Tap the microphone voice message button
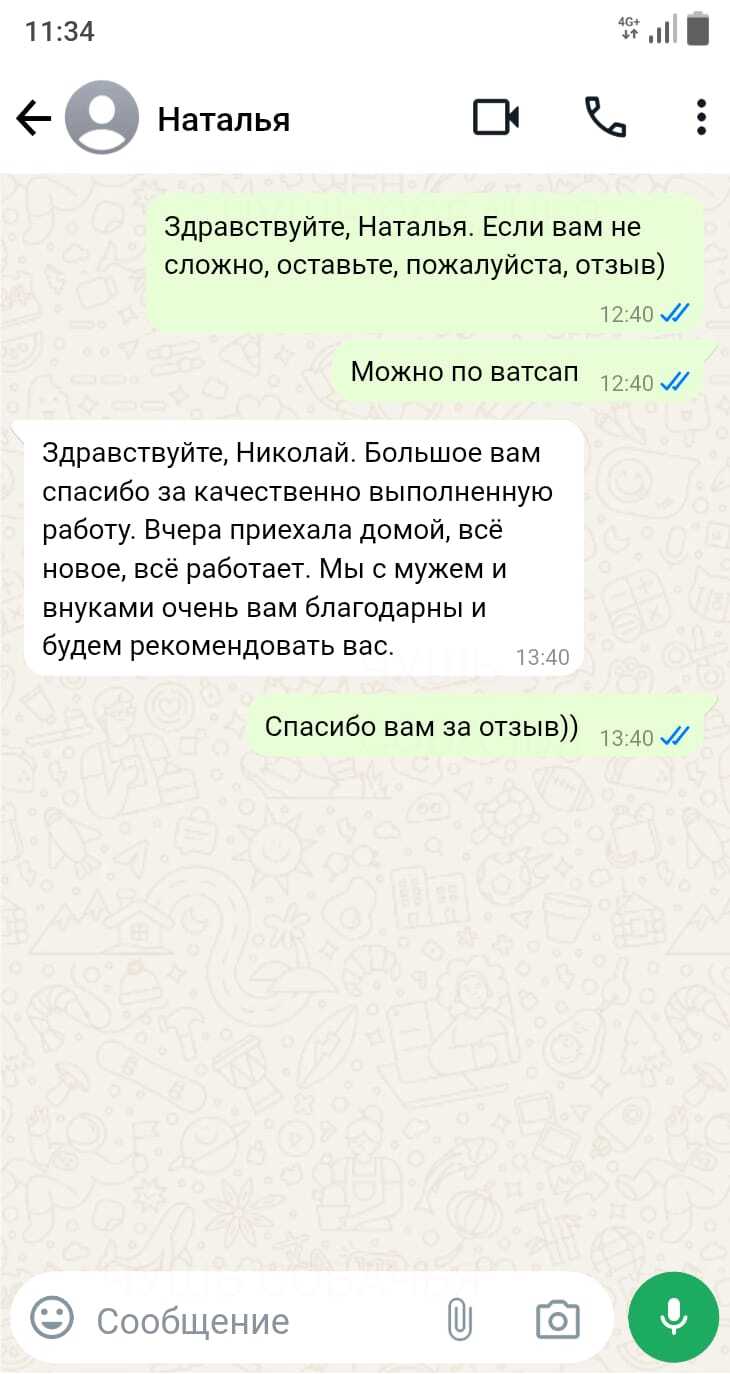730x1374 pixels. tap(673, 1318)
